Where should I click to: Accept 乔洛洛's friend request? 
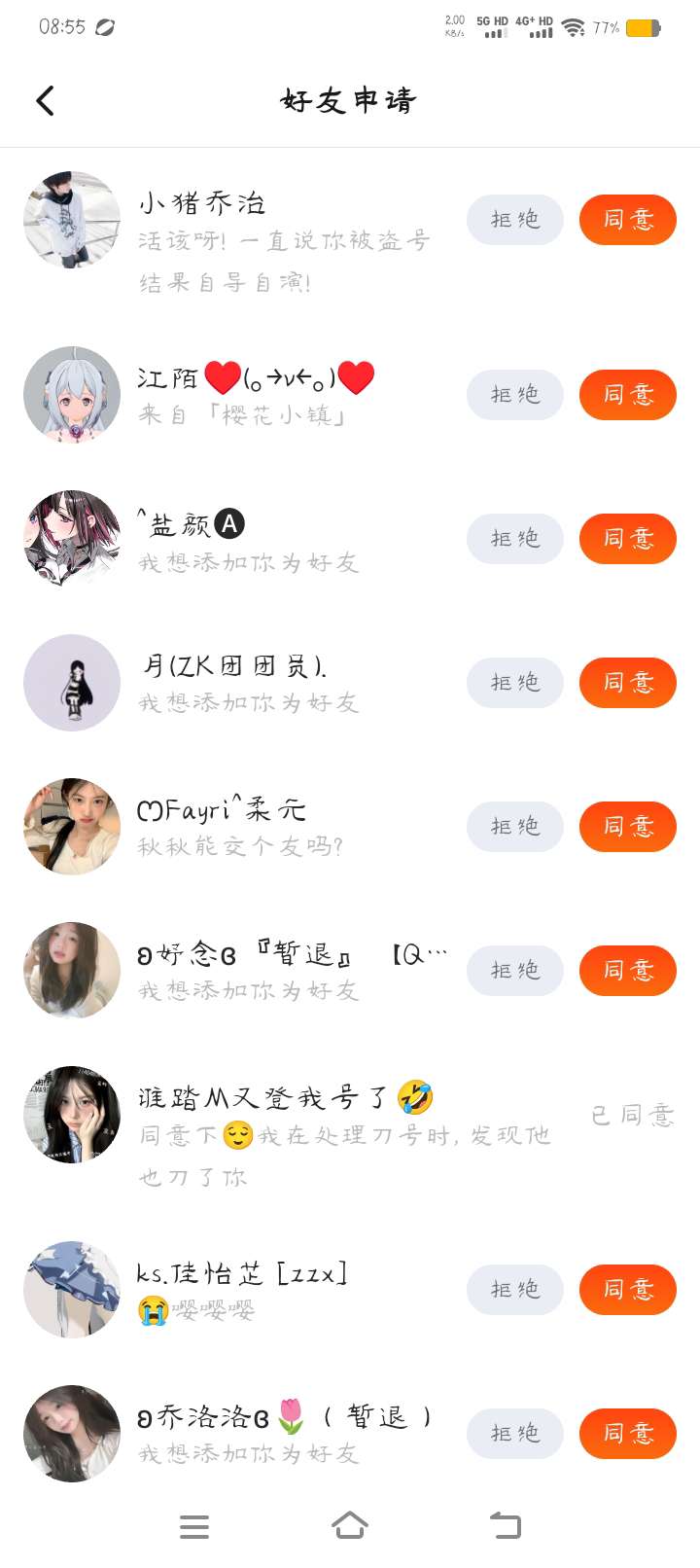pyautogui.click(x=627, y=1434)
